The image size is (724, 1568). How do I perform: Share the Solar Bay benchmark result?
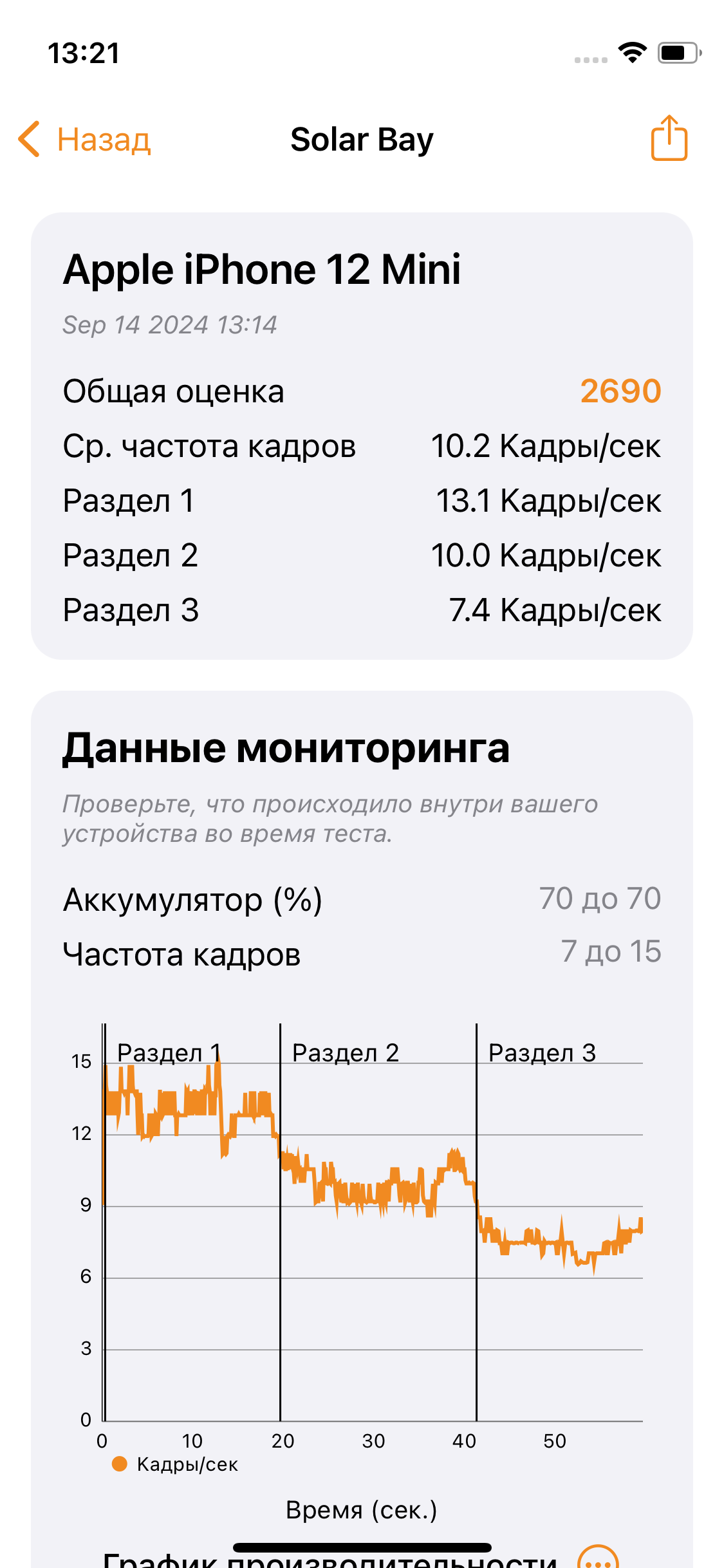pyautogui.click(x=669, y=138)
